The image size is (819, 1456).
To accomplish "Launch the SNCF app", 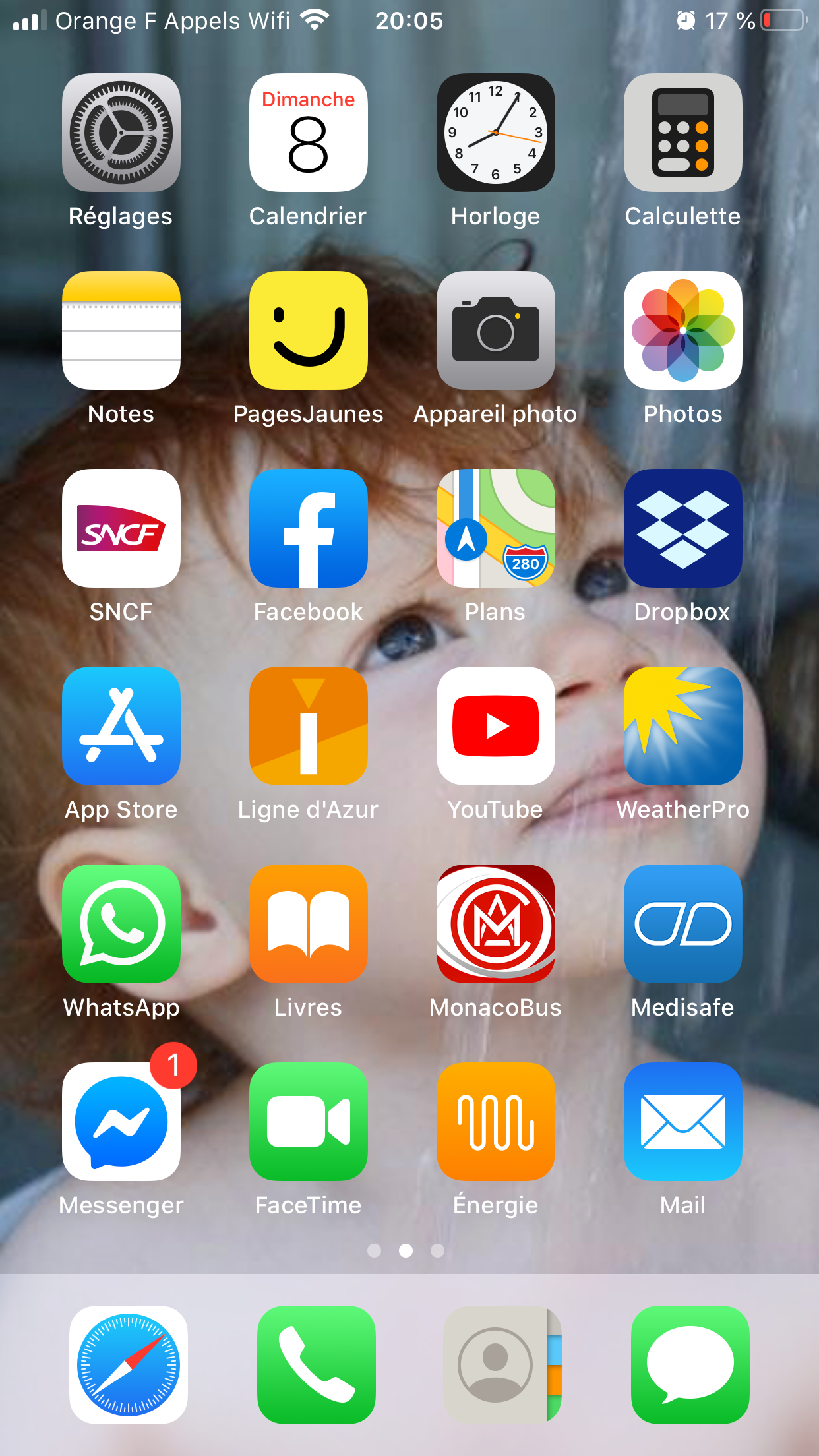I will coord(121,528).
